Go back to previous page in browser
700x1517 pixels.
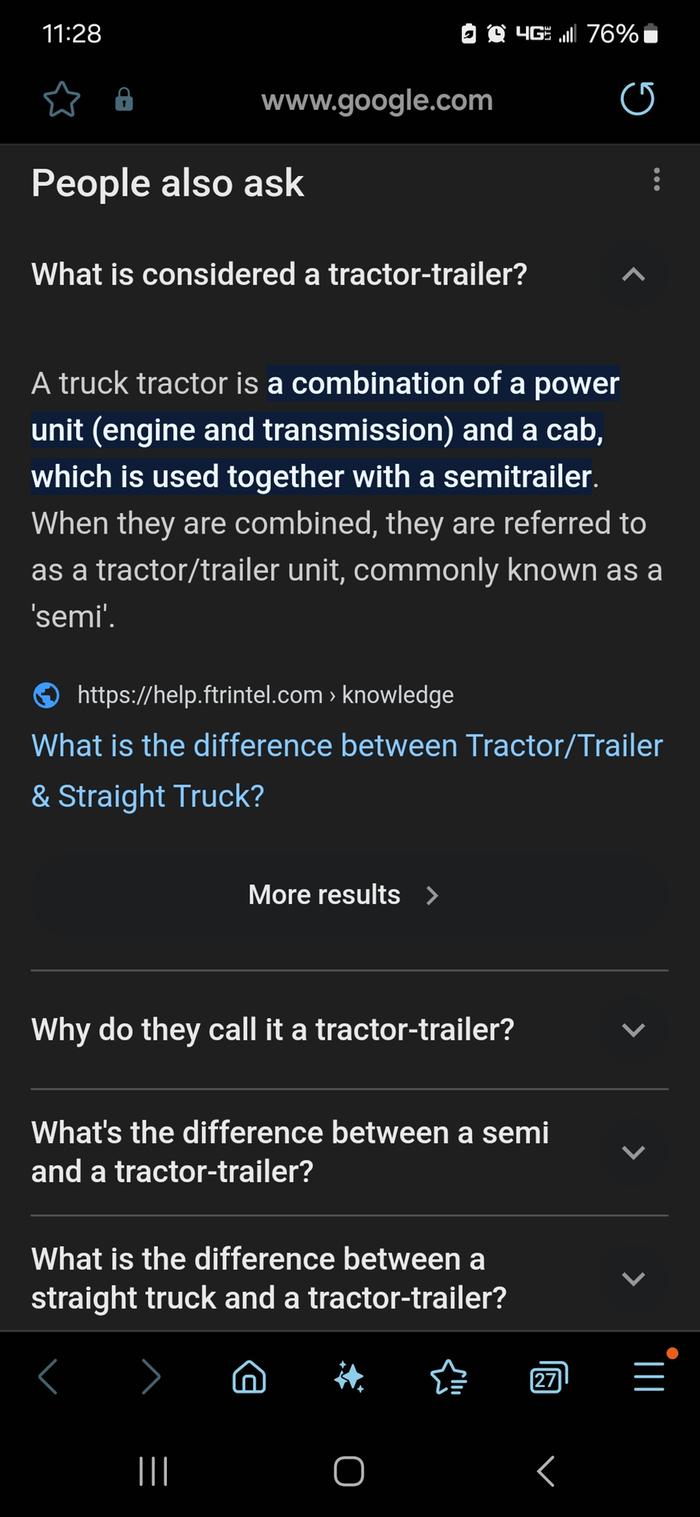click(47, 1378)
